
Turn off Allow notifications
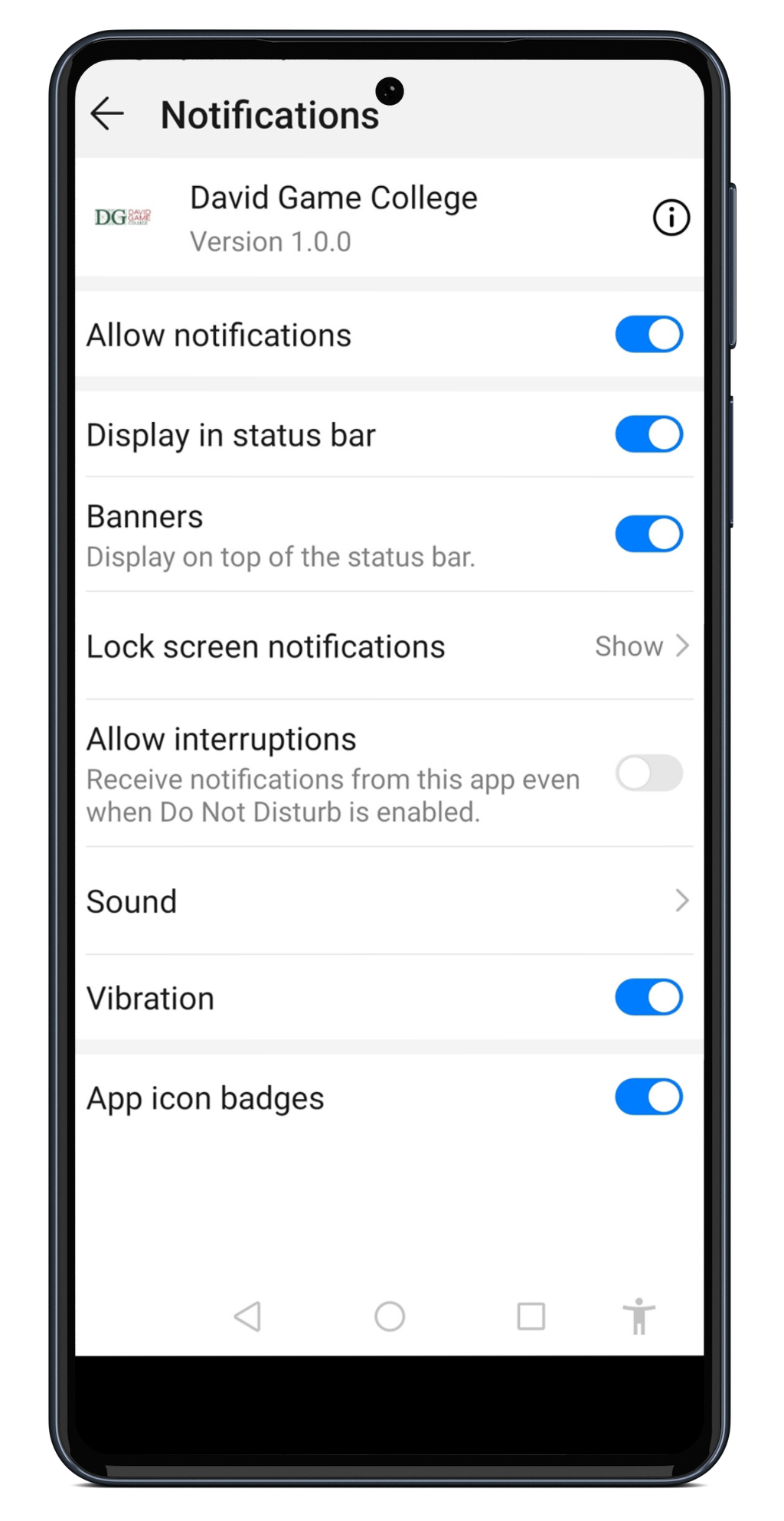[x=648, y=335]
